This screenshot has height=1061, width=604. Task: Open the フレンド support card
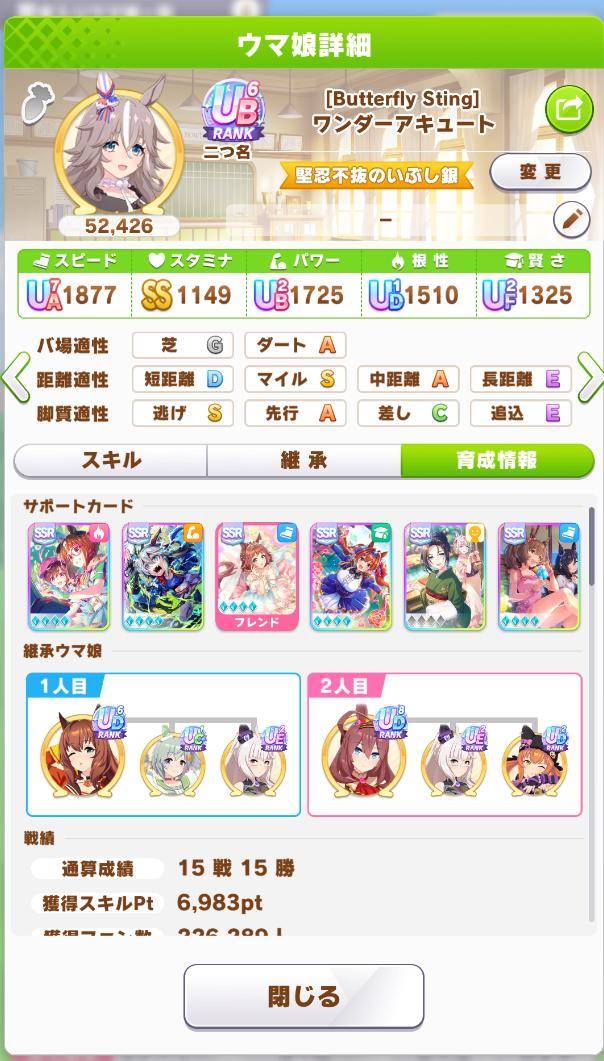tap(256, 576)
